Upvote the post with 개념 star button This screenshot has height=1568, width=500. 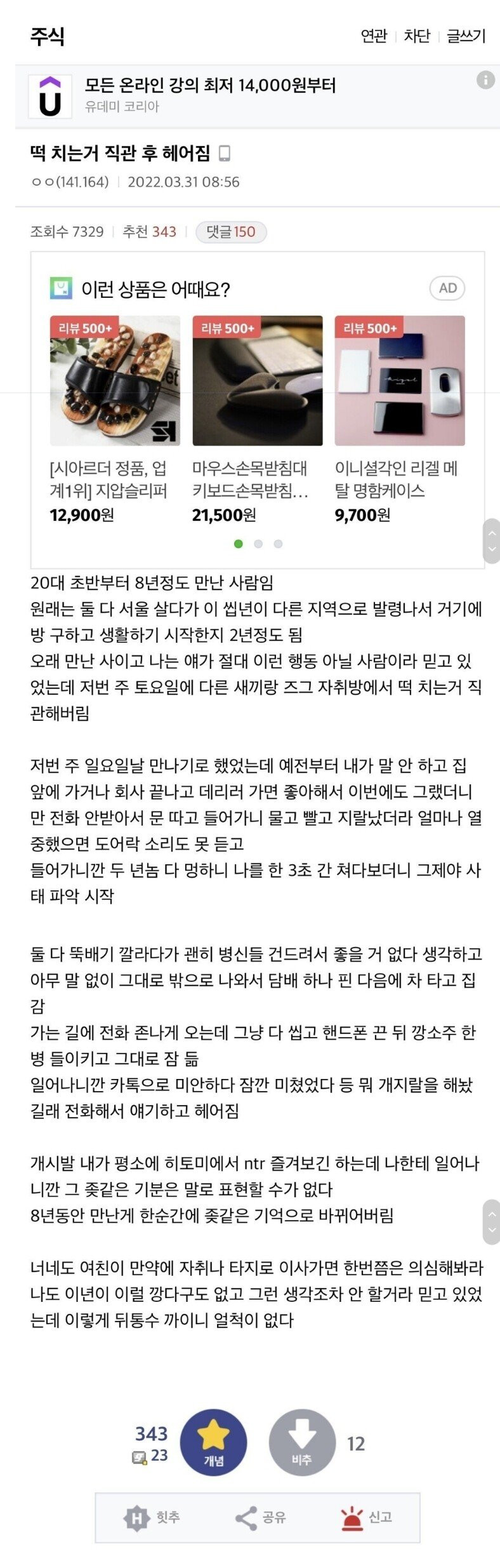click(213, 1443)
